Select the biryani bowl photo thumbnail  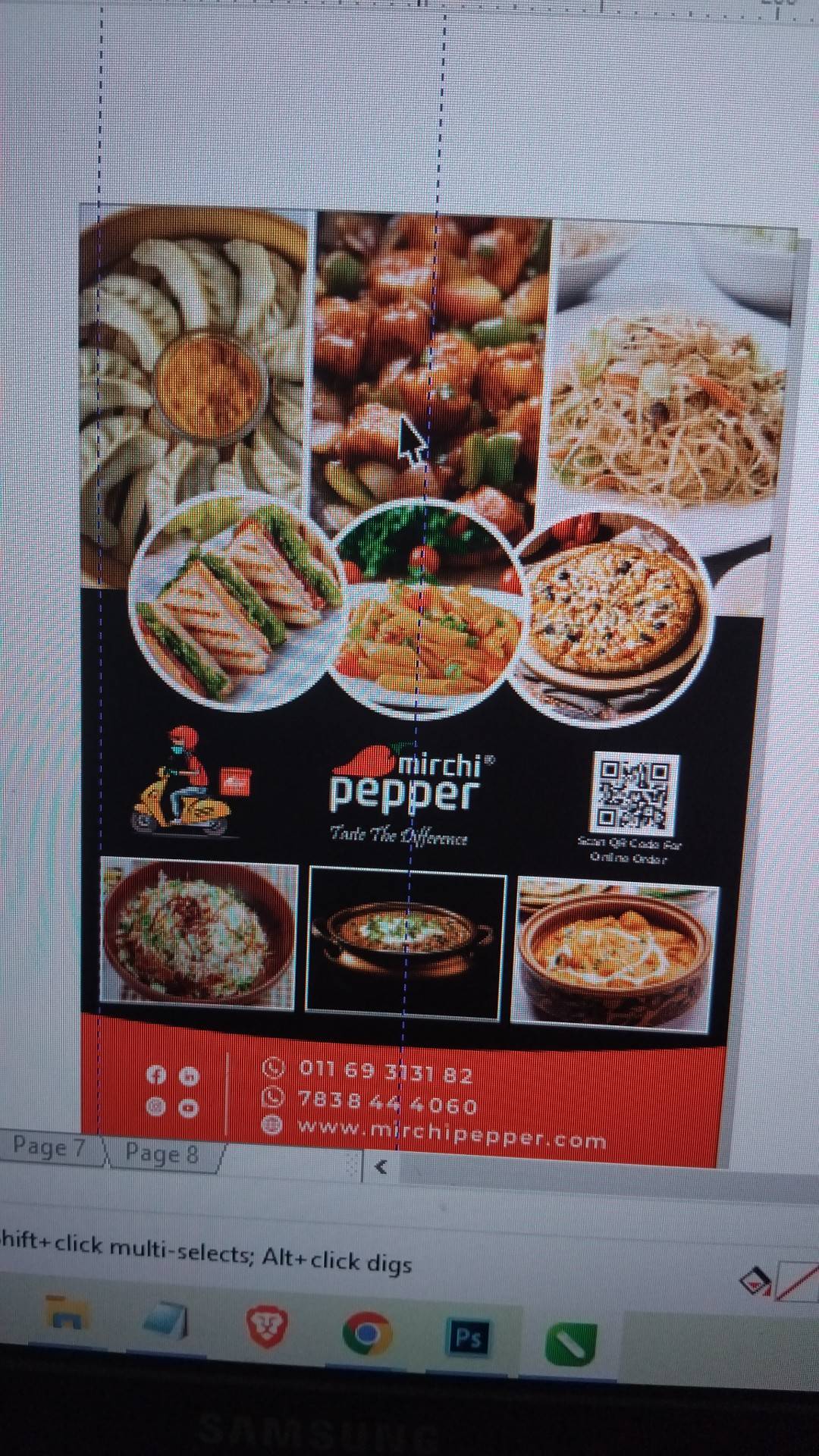coord(198,943)
